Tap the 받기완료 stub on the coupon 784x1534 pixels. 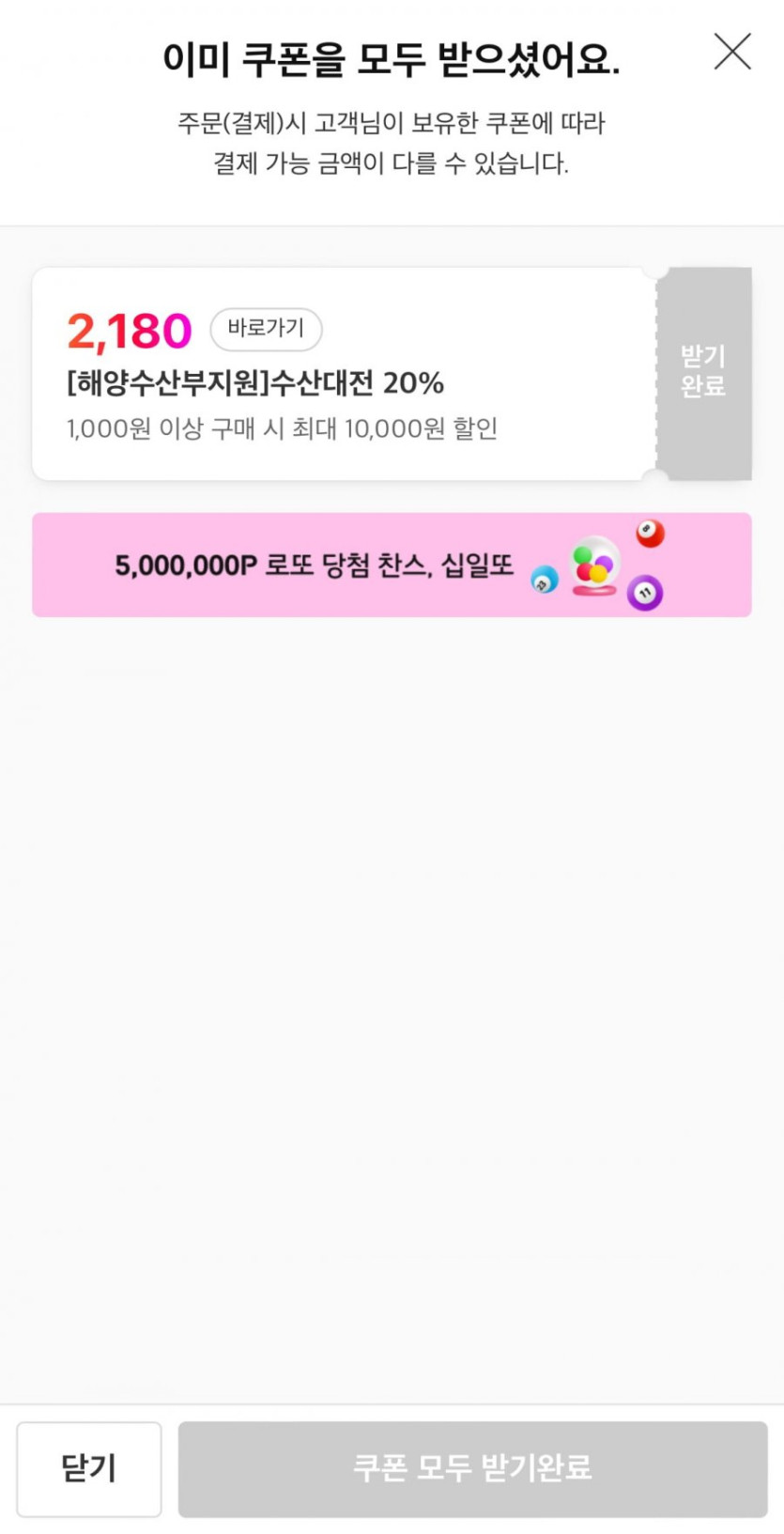click(703, 372)
